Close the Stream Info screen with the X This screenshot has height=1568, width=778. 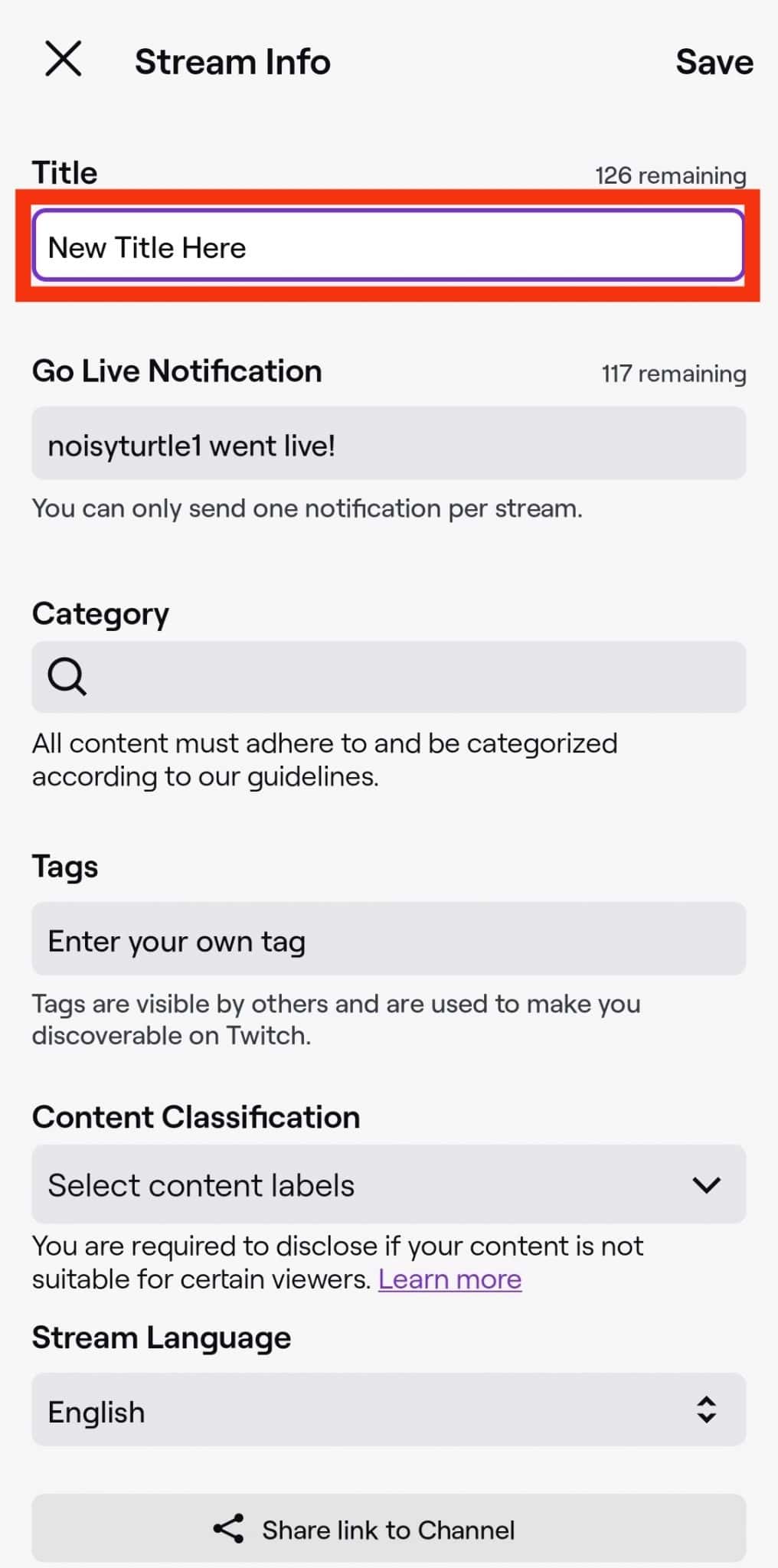tap(63, 60)
